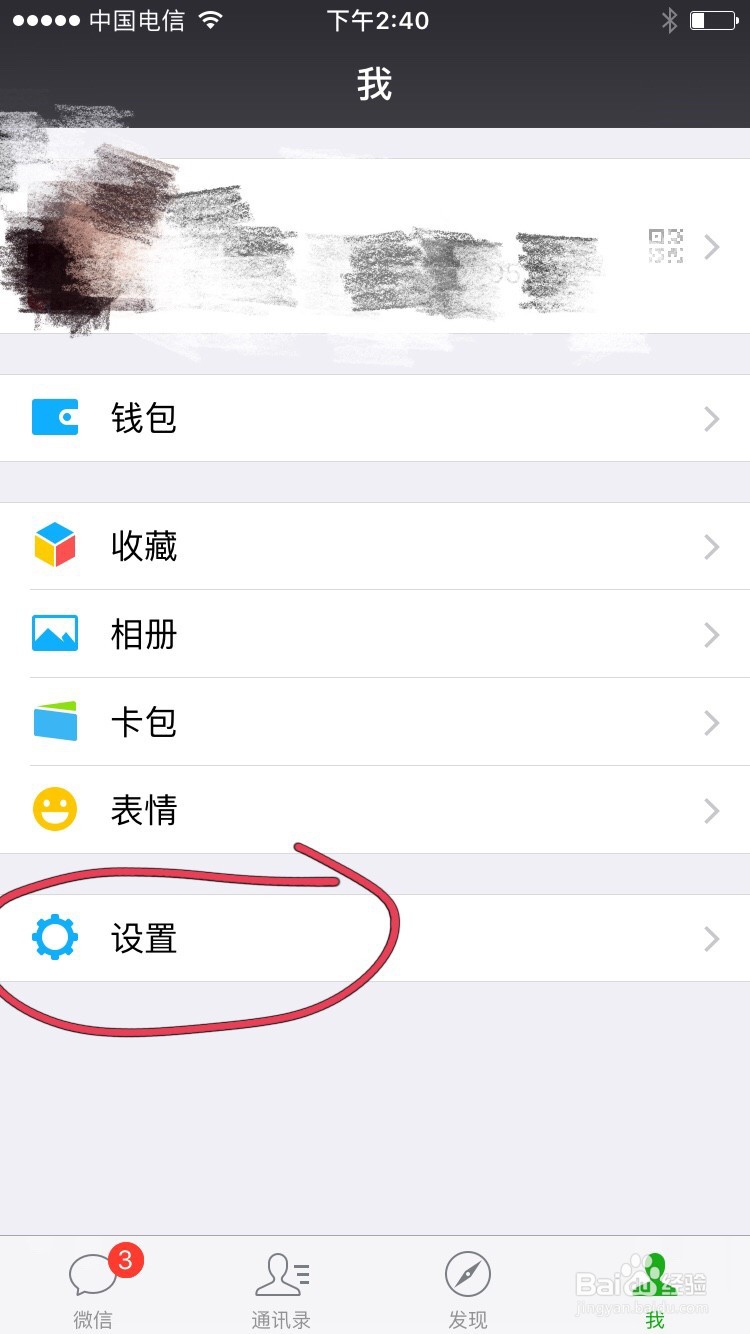Click the QR code icon on profile row
This screenshot has width=750, height=1334.
pyautogui.click(x=665, y=246)
